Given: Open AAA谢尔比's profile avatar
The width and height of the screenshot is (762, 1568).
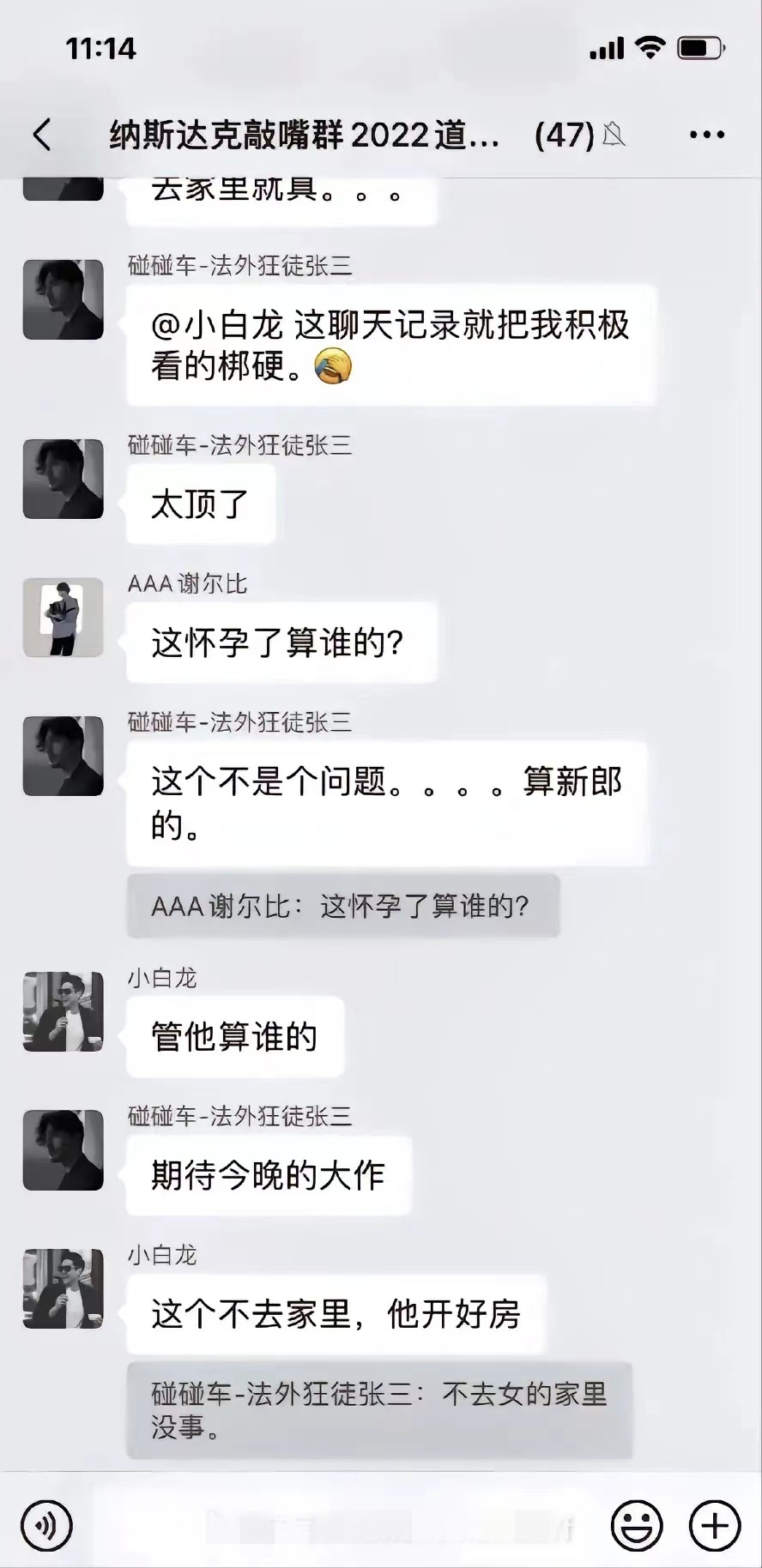Looking at the screenshot, I should coord(63,618).
